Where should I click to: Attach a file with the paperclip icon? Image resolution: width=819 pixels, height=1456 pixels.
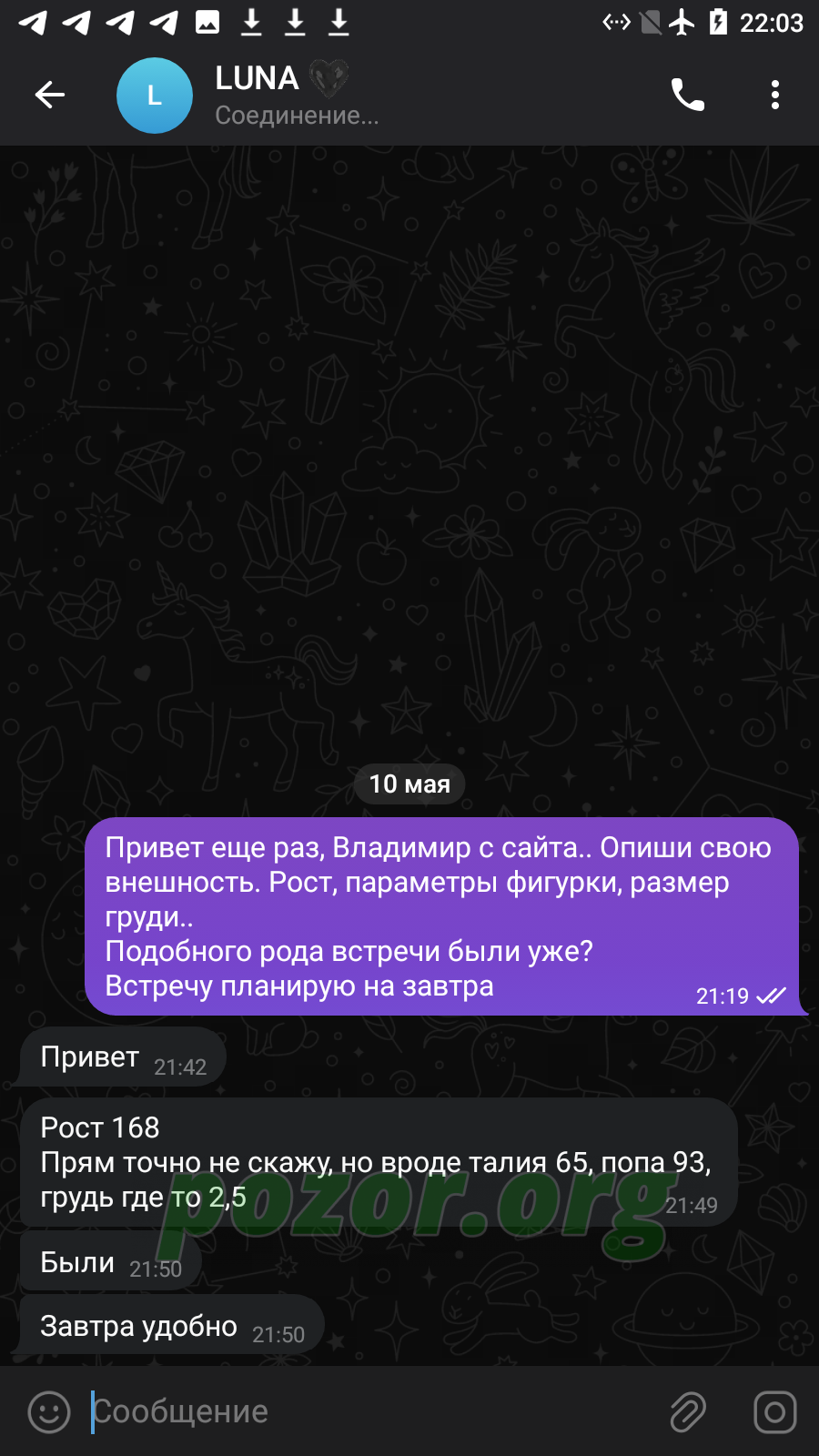[x=688, y=1412]
